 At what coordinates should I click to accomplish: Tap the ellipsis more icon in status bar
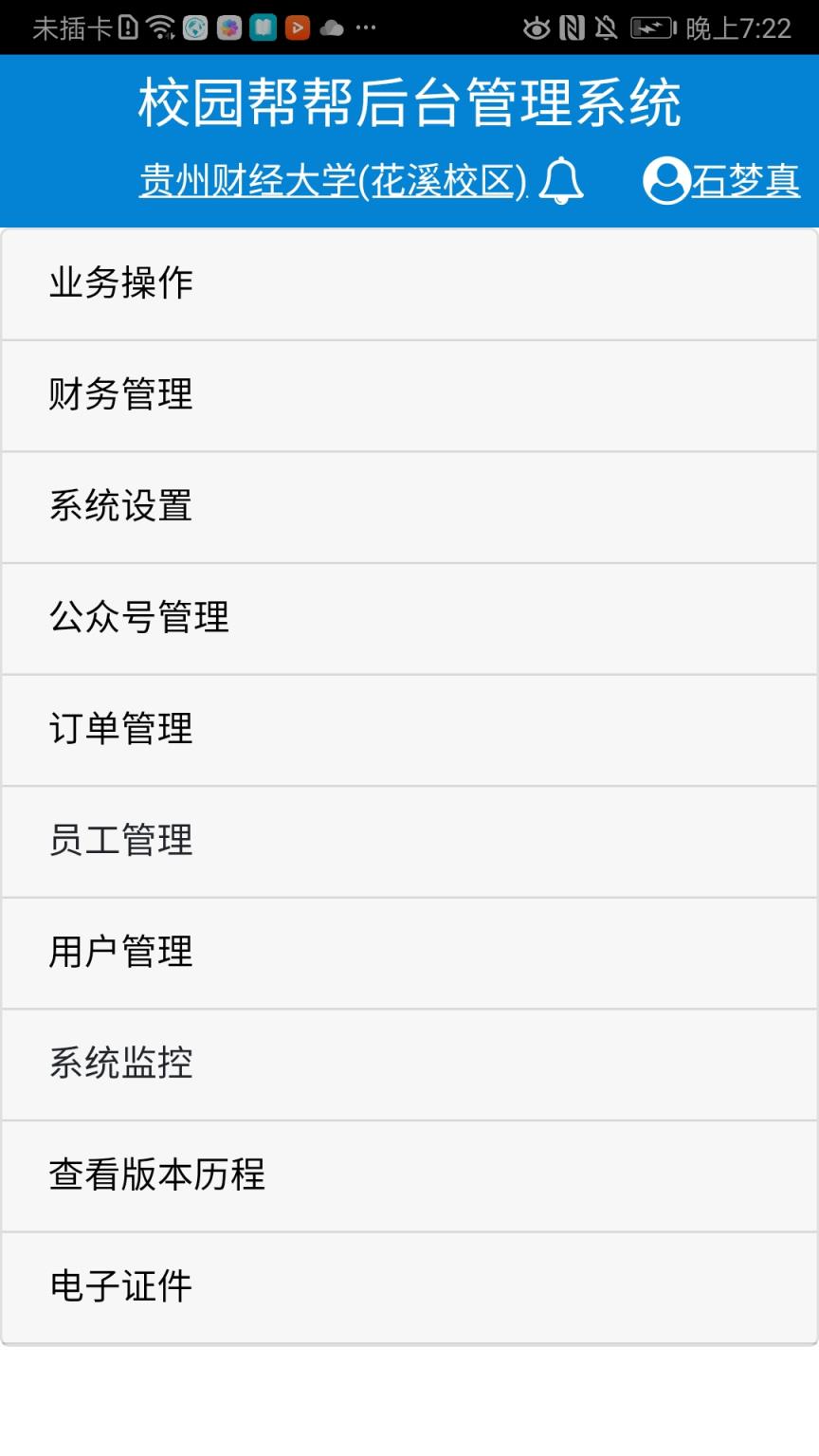(364, 28)
